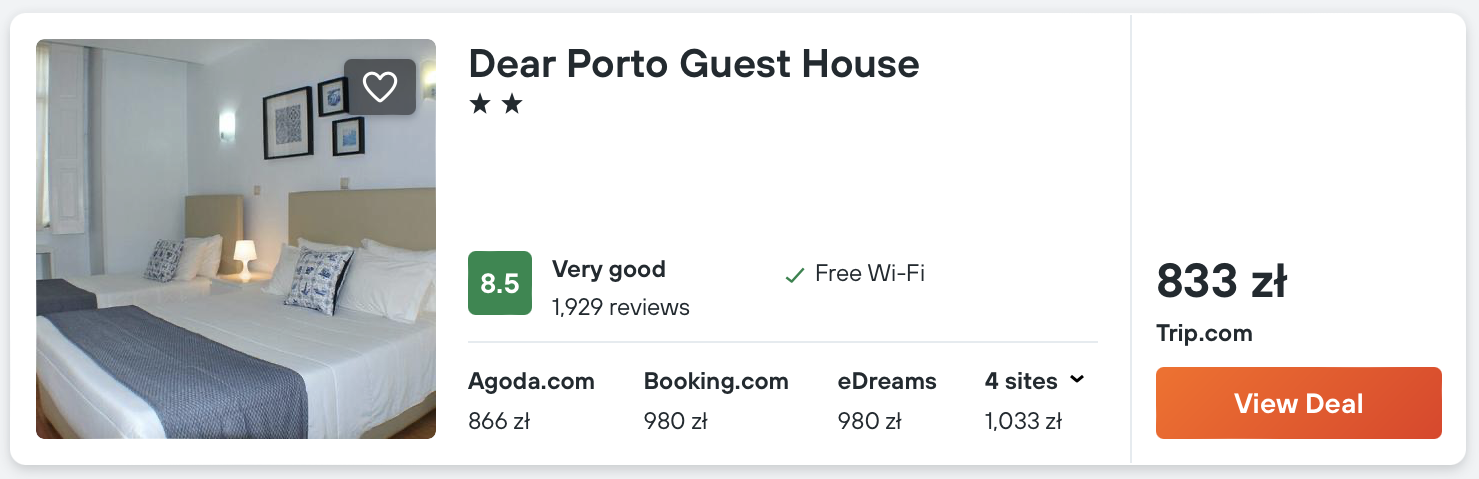1479x479 pixels.
Task: Open the Agoda.com 866 zł offer
Action: [531, 400]
